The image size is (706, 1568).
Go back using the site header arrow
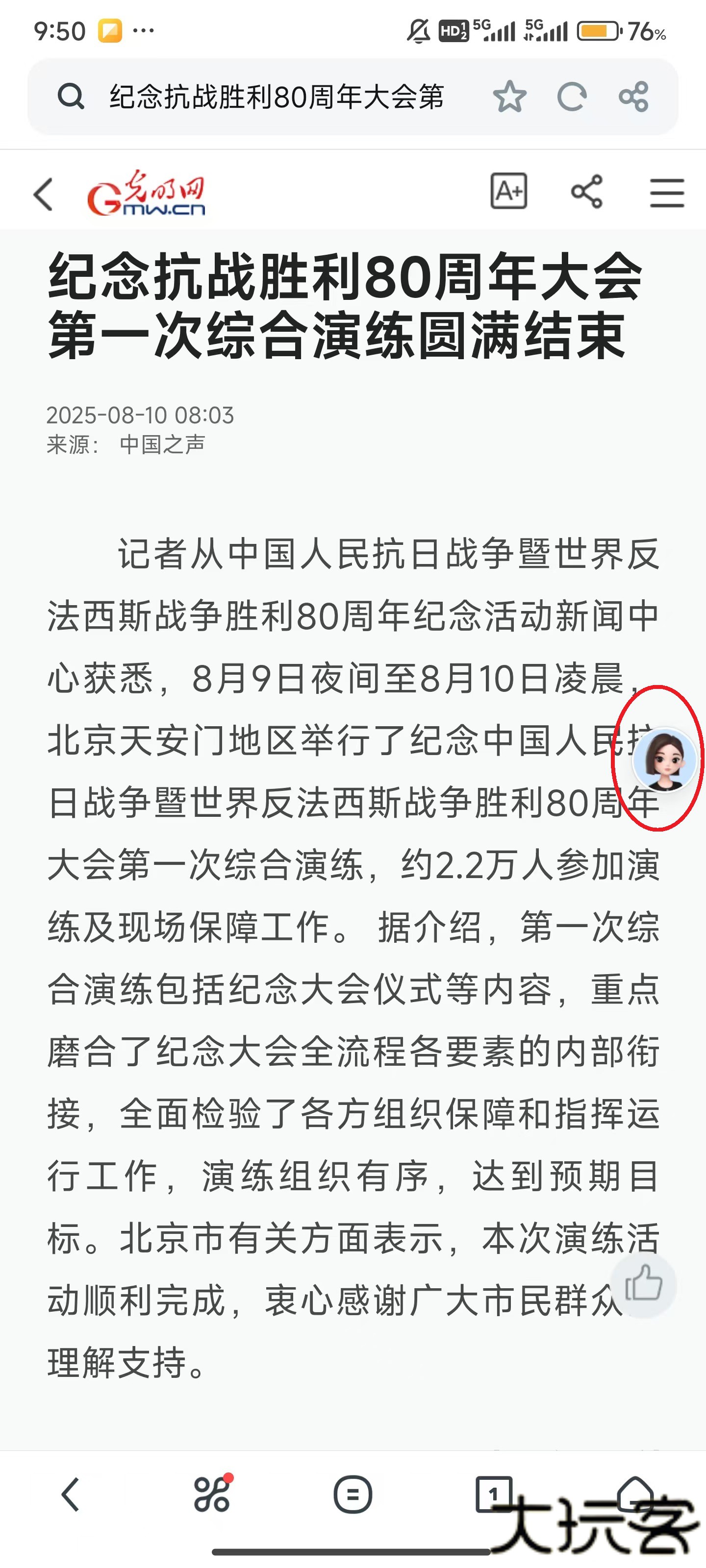click(x=44, y=194)
